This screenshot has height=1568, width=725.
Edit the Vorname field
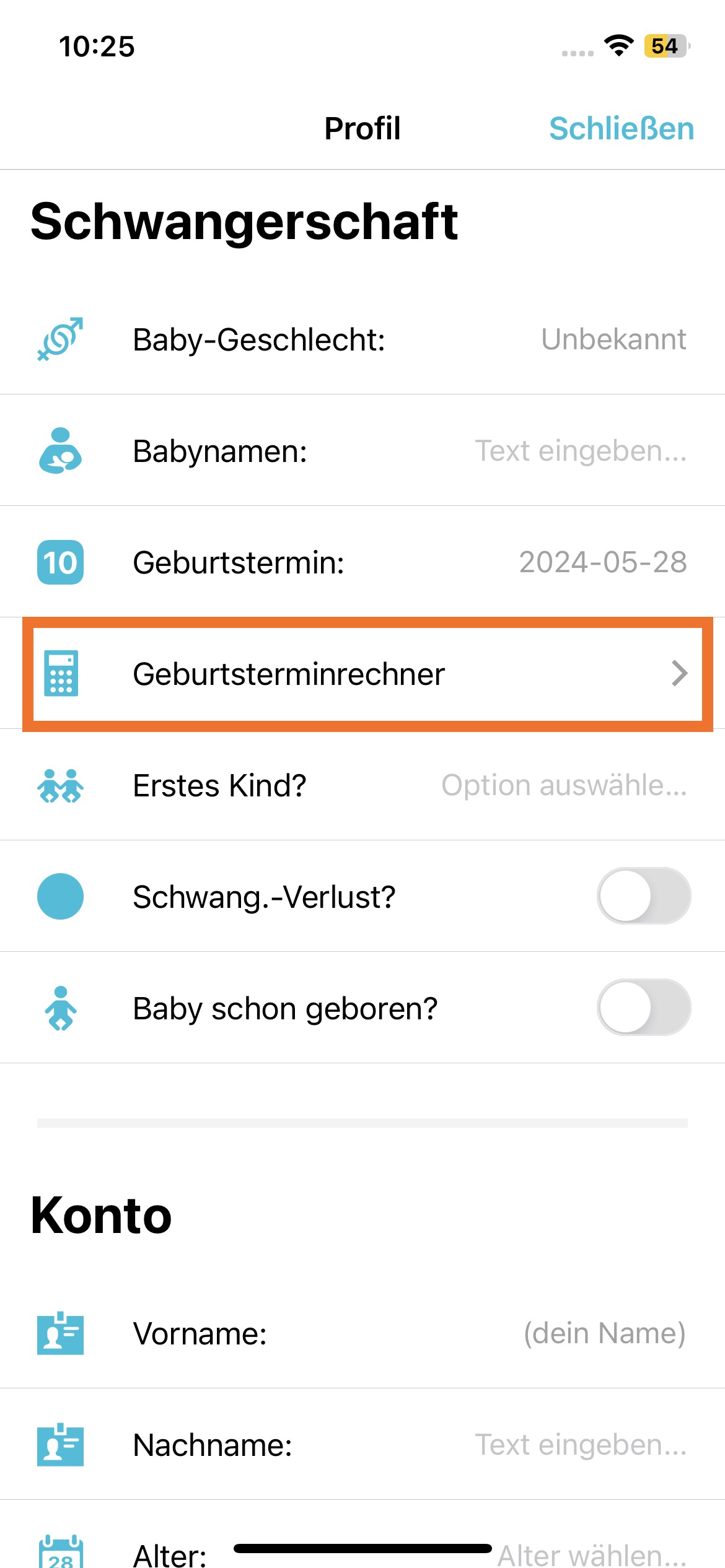pyautogui.click(x=604, y=1333)
